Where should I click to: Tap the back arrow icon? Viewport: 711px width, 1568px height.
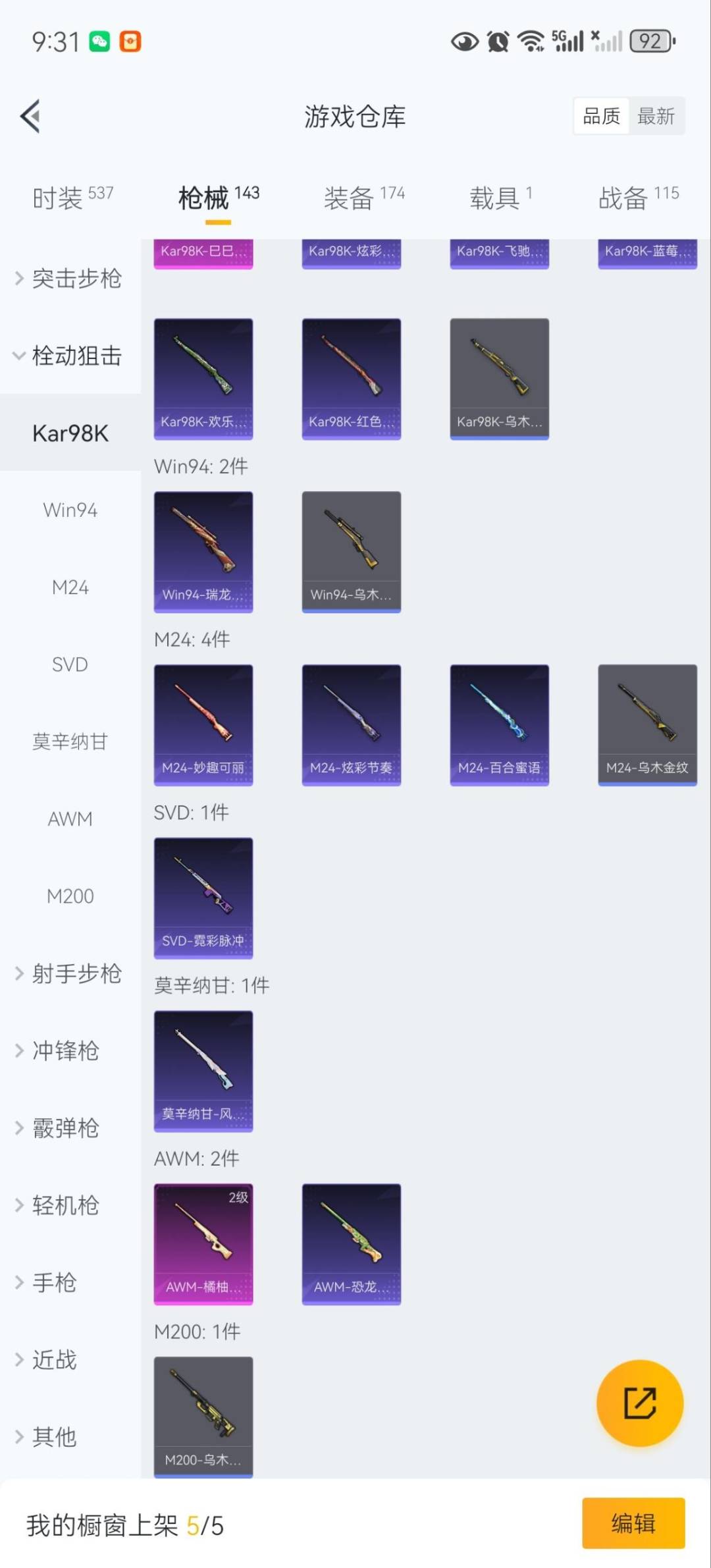[x=30, y=116]
